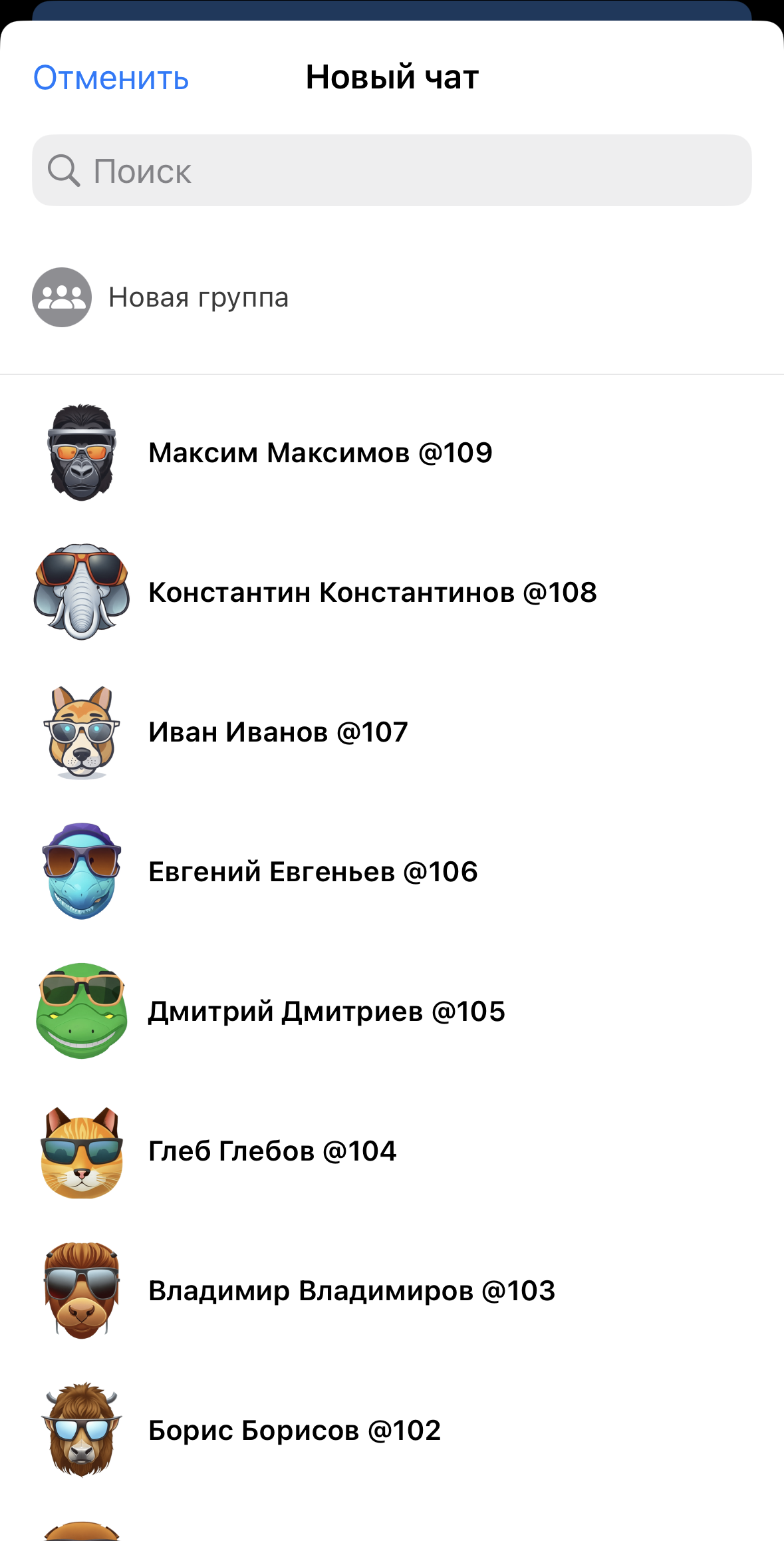Viewport: 784px width, 1541px height.
Task: Choose Евгений Евгеньев @106
Action: [313, 872]
